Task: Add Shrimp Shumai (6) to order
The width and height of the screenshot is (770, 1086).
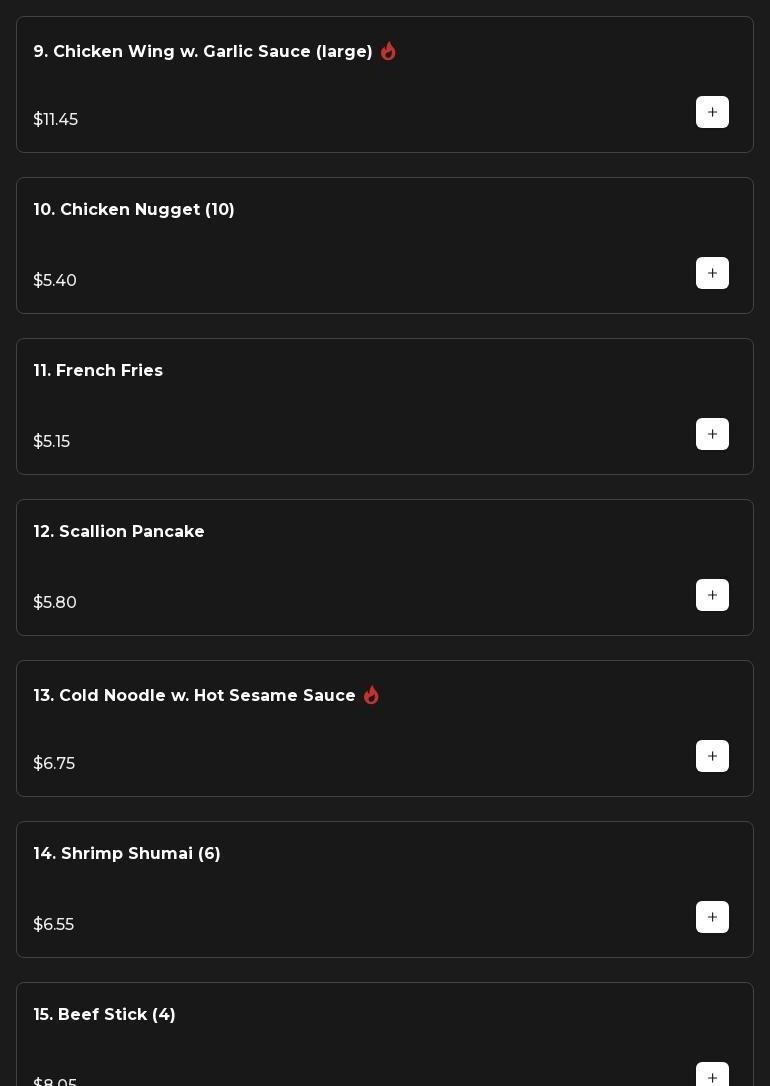Action: 712,917
